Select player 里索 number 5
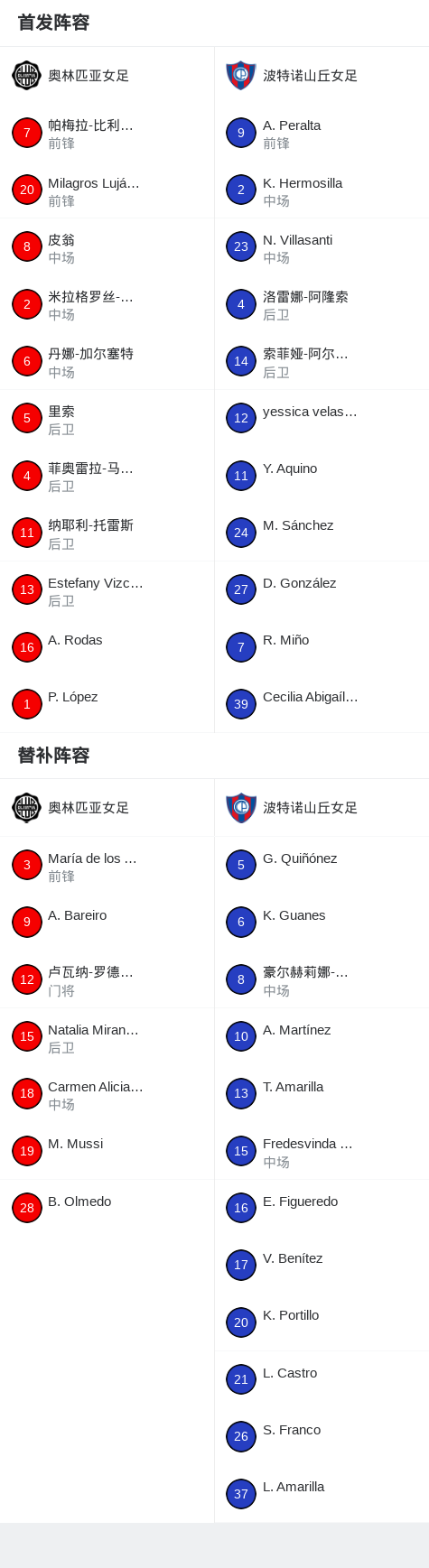Viewport: 429px width, 1568px height. [107, 419]
